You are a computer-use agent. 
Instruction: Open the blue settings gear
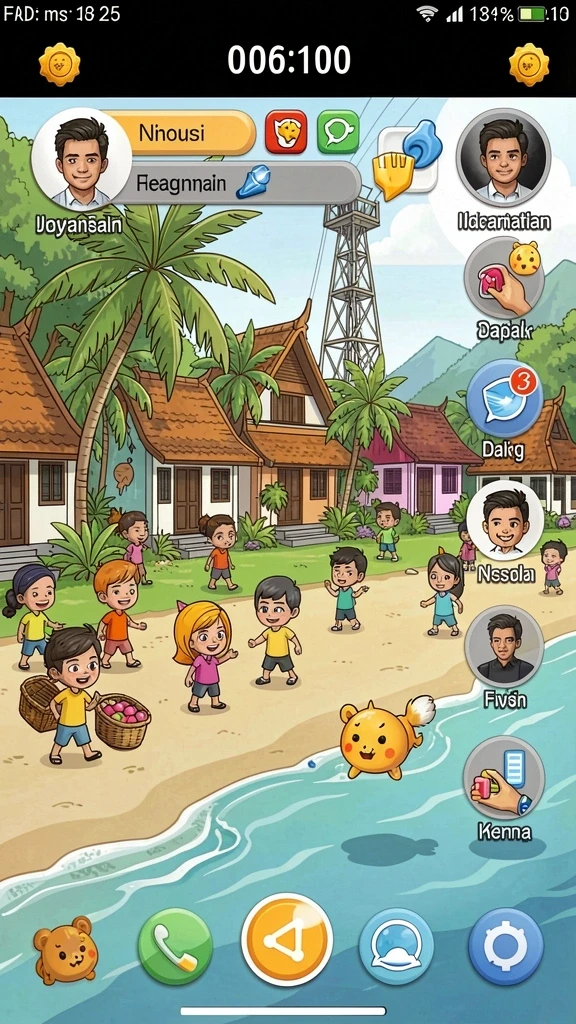[506, 946]
